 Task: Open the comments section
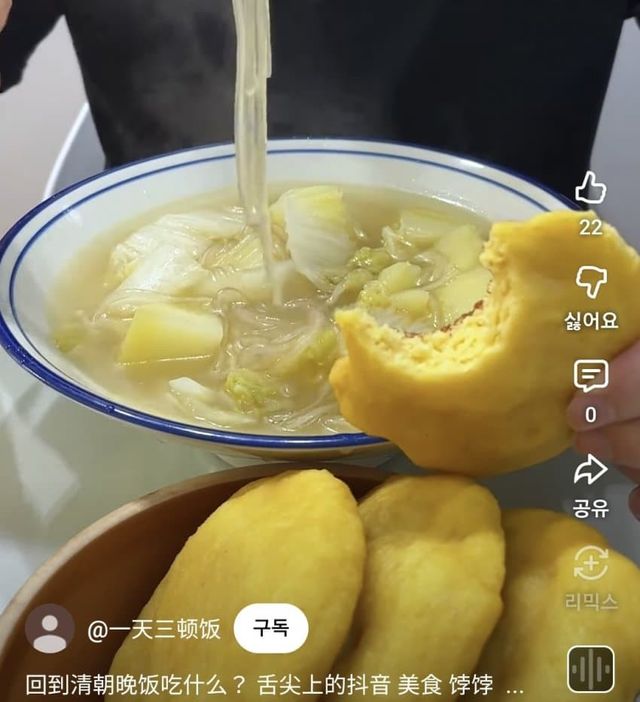click(590, 377)
